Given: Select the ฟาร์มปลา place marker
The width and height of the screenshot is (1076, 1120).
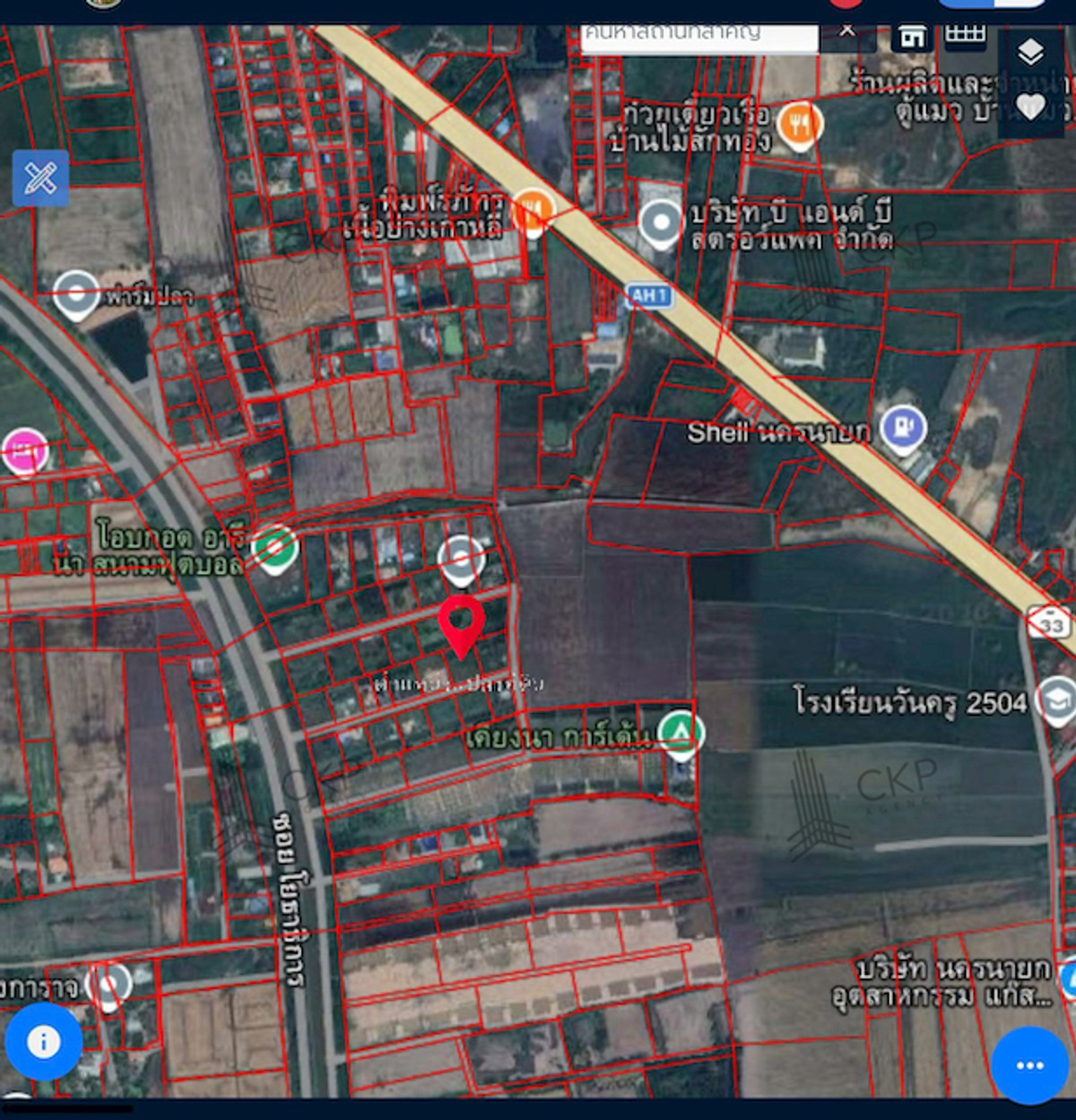Looking at the screenshot, I should 76,292.
